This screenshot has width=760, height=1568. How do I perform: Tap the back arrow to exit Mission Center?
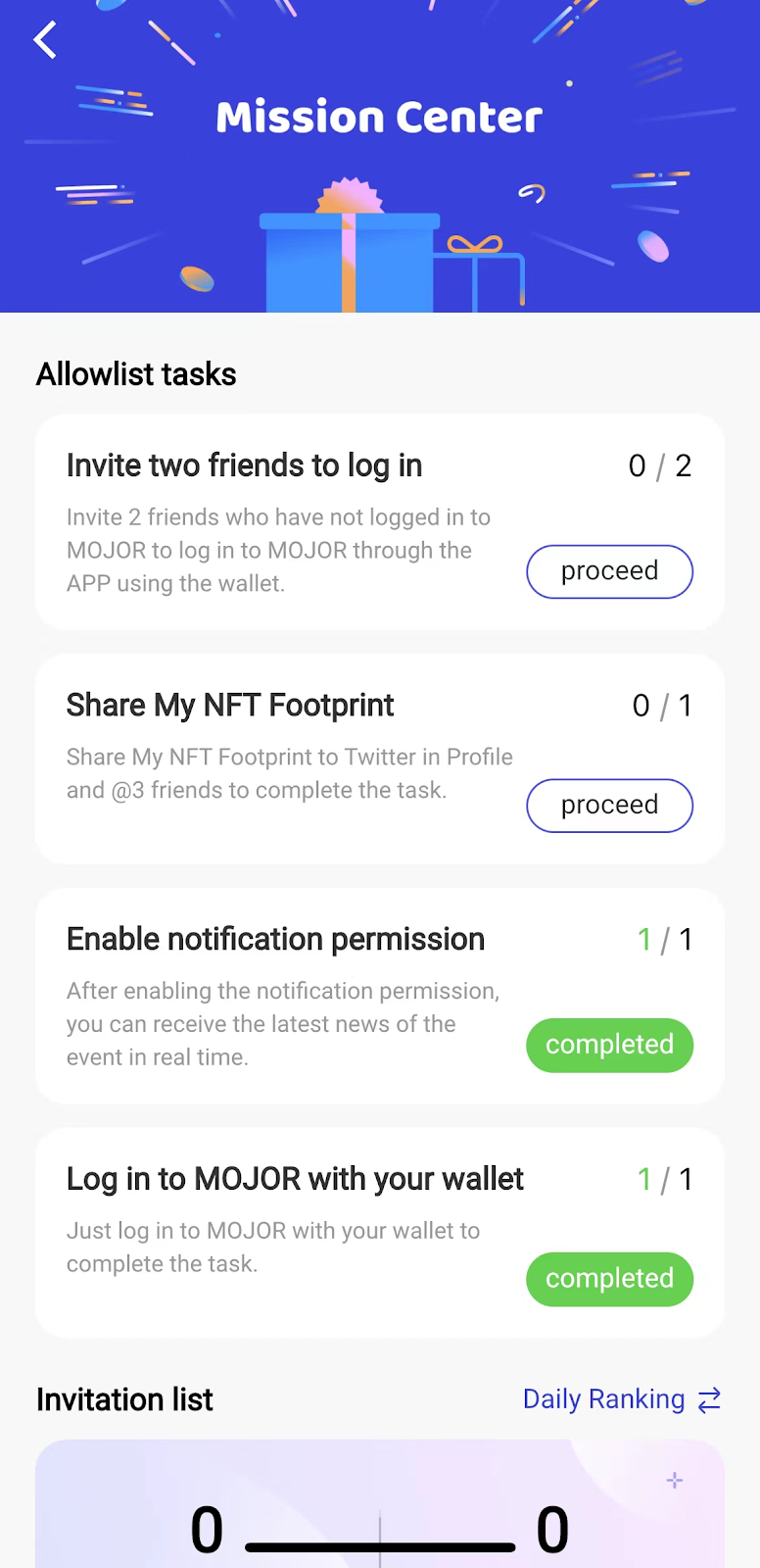pyautogui.click(x=45, y=40)
